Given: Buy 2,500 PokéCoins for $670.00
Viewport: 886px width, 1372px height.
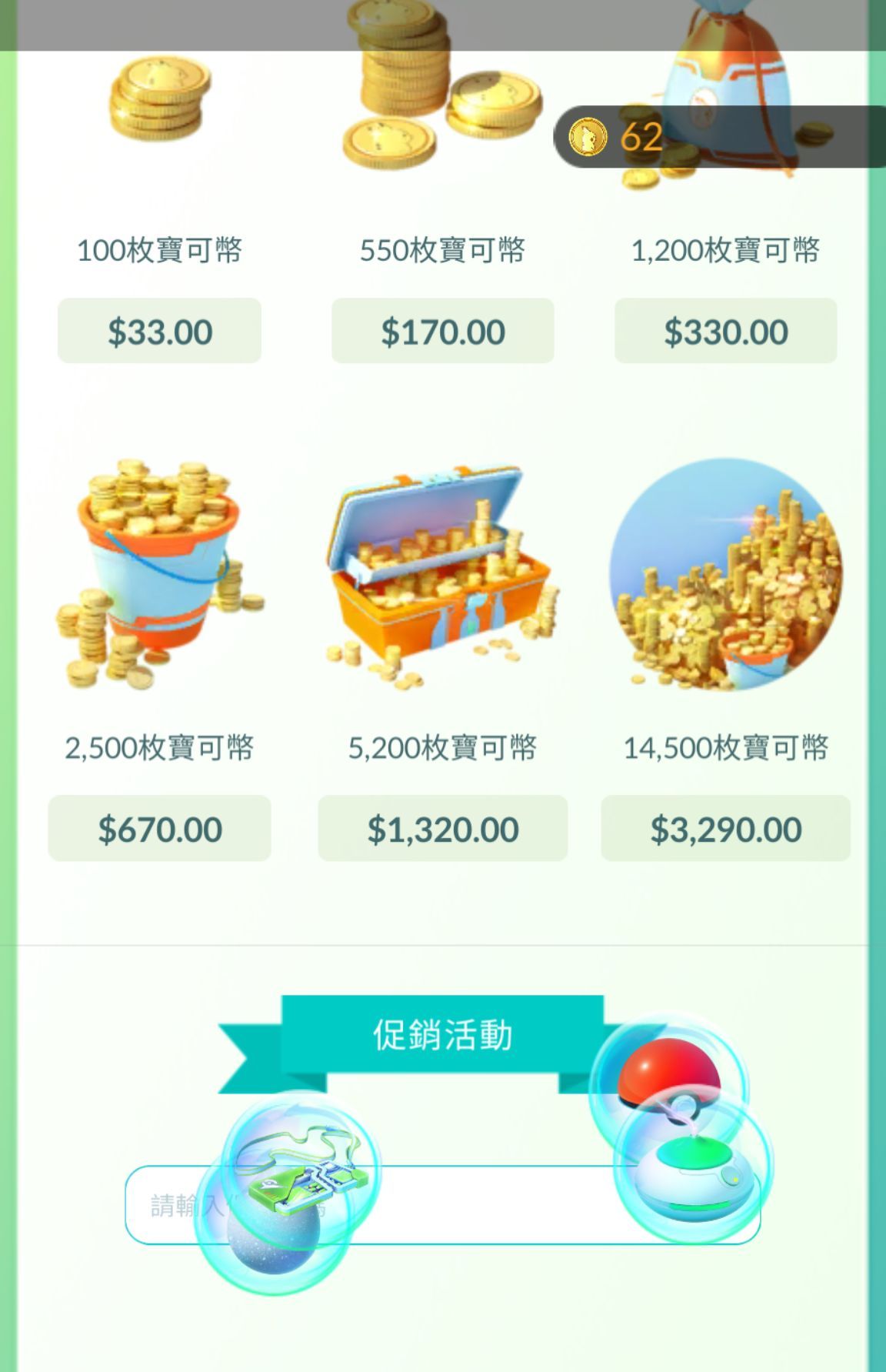Looking at the screenshot, I should (x=159, y=828).
